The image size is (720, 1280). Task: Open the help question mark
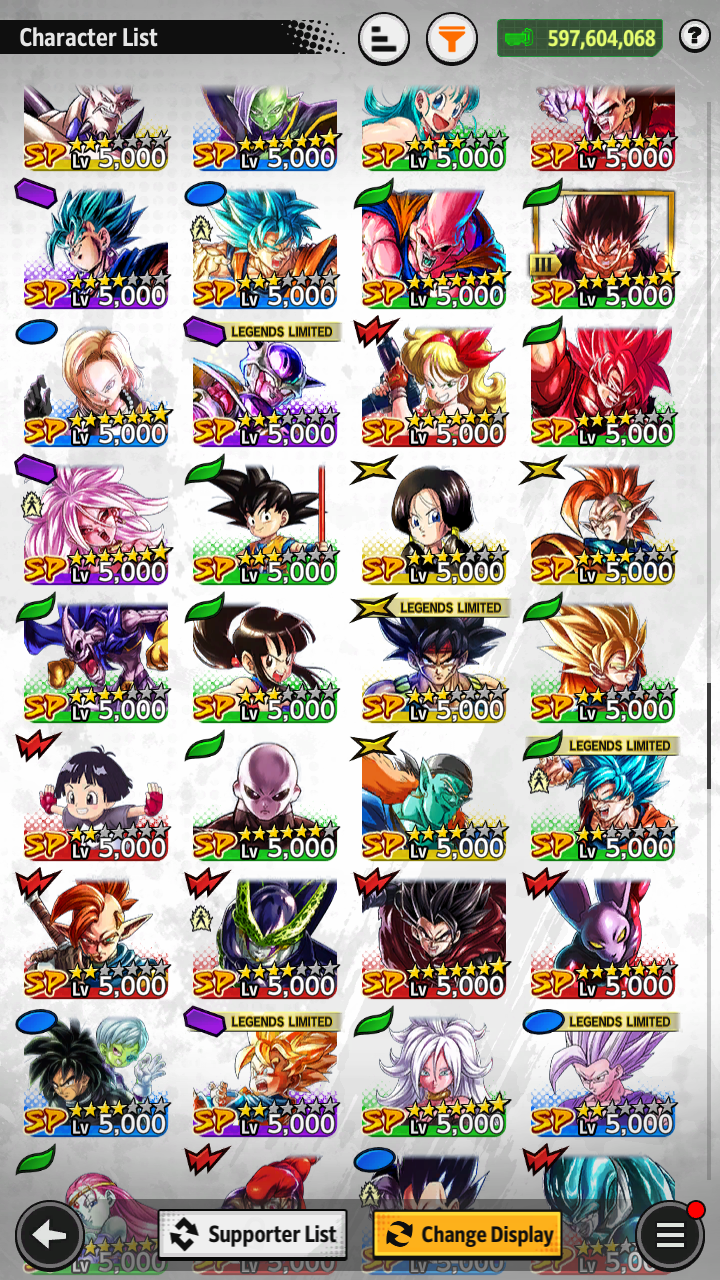click(x=694, y=37)
